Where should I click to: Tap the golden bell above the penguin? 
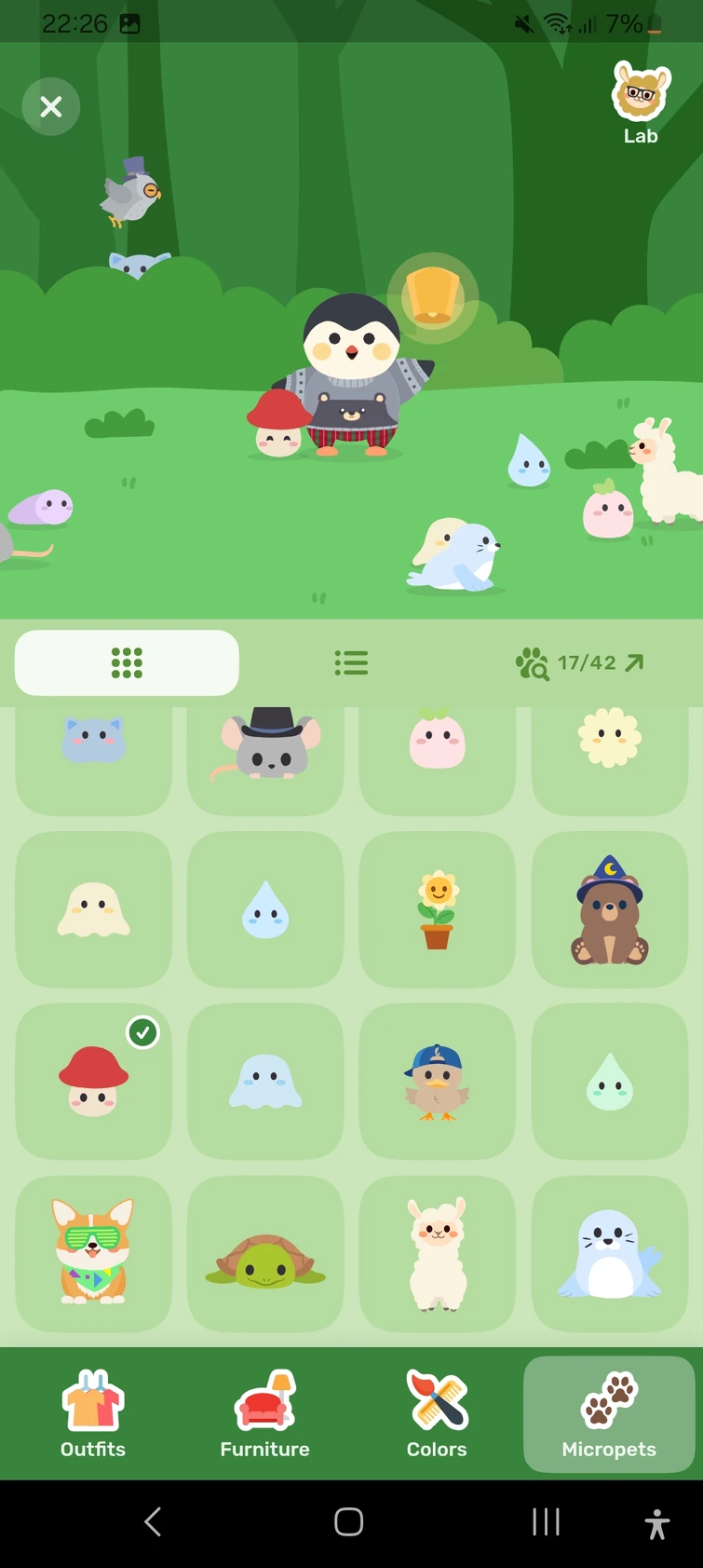pos(432,297)
